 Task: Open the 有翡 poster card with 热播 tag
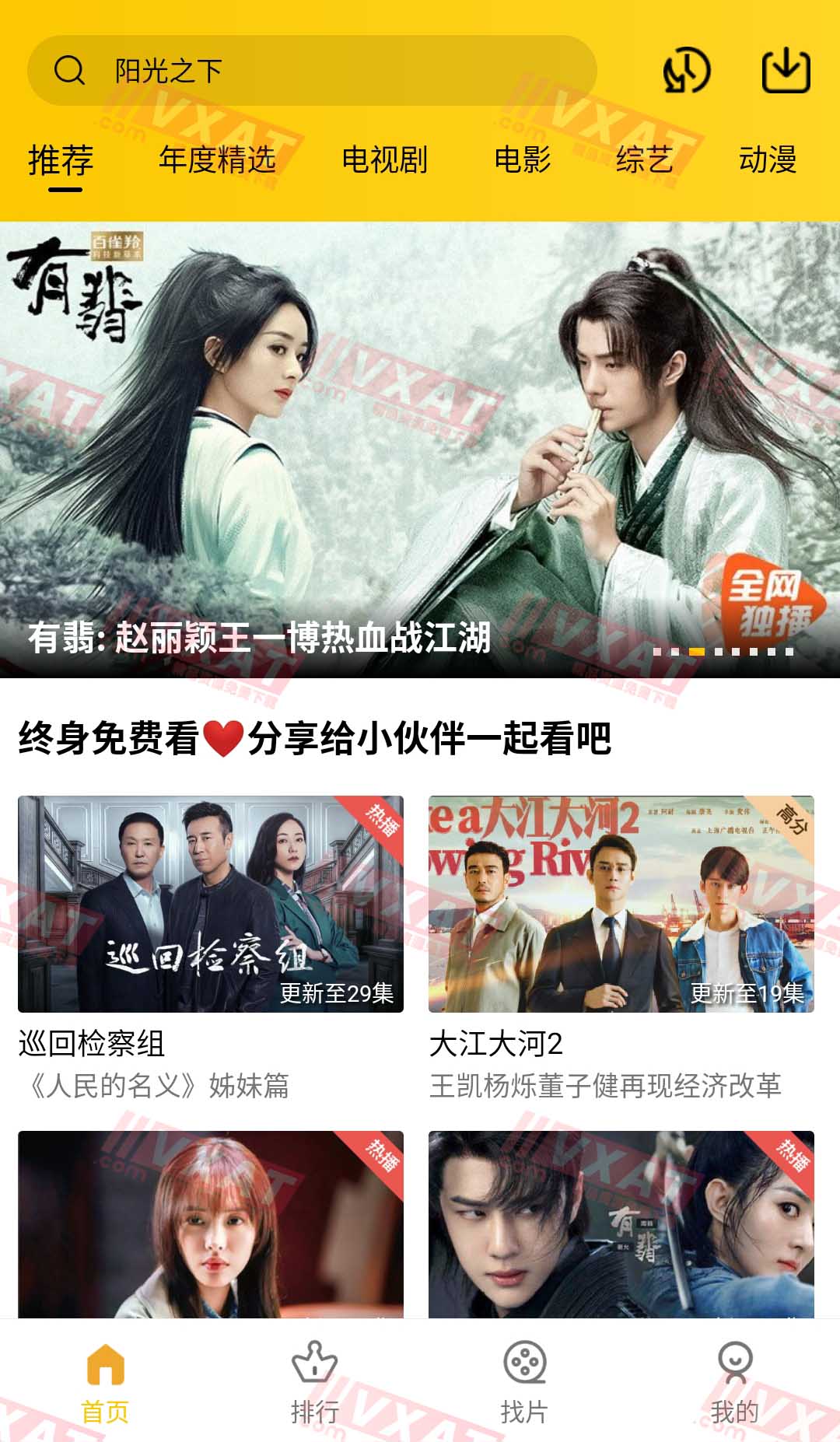coord(621,1224)
